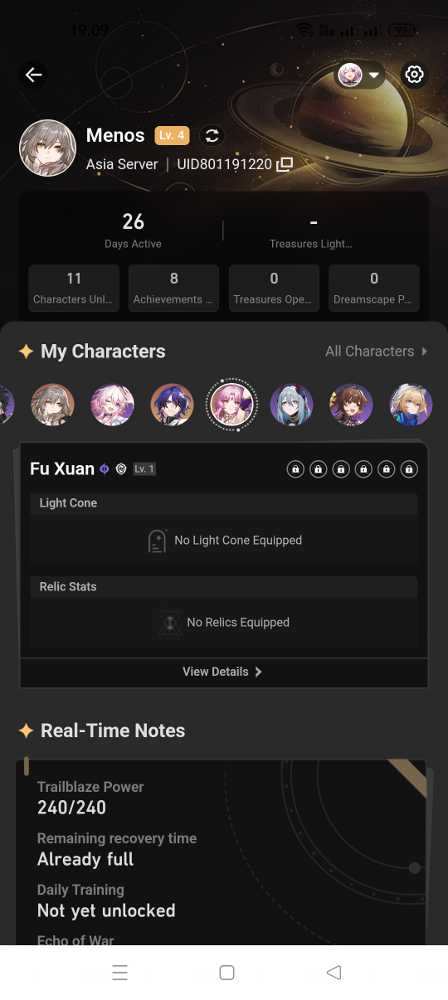The height and width of the screenshot is (1000, 448).
Task: Open the game switcher dropdown
Action: click(359, 75)
